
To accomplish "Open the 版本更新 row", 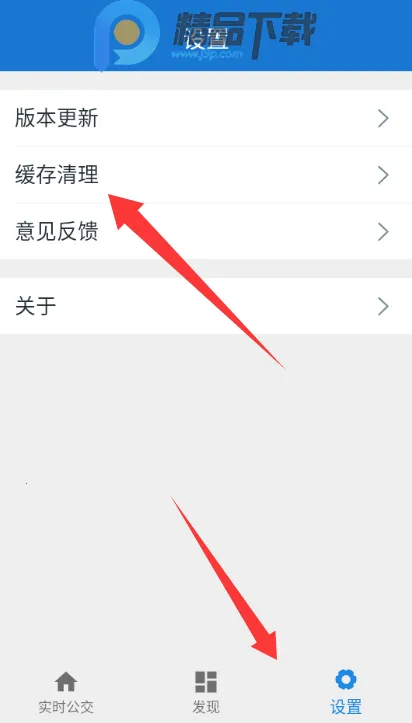I will click(x=206, y=119).
